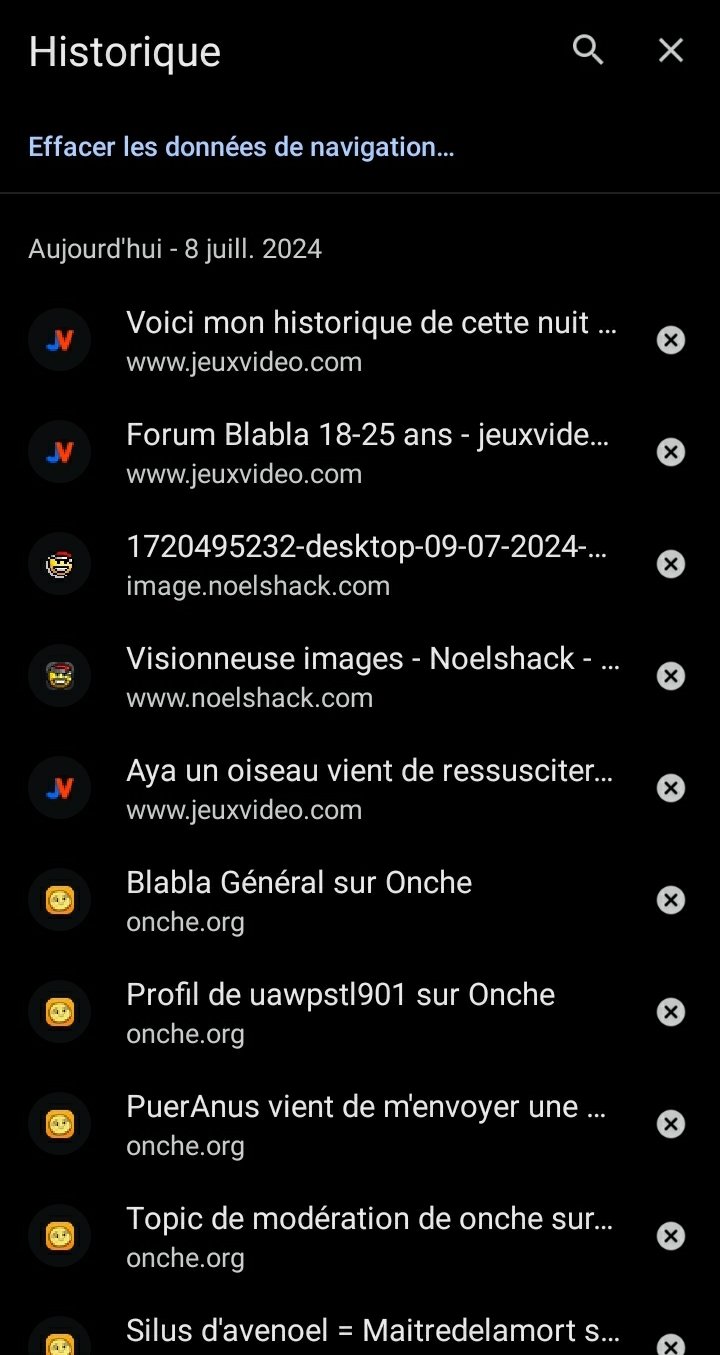720x1355 pixels.
Task: Open the 1720495232-desktop image entry
Action: pos(370,564)
